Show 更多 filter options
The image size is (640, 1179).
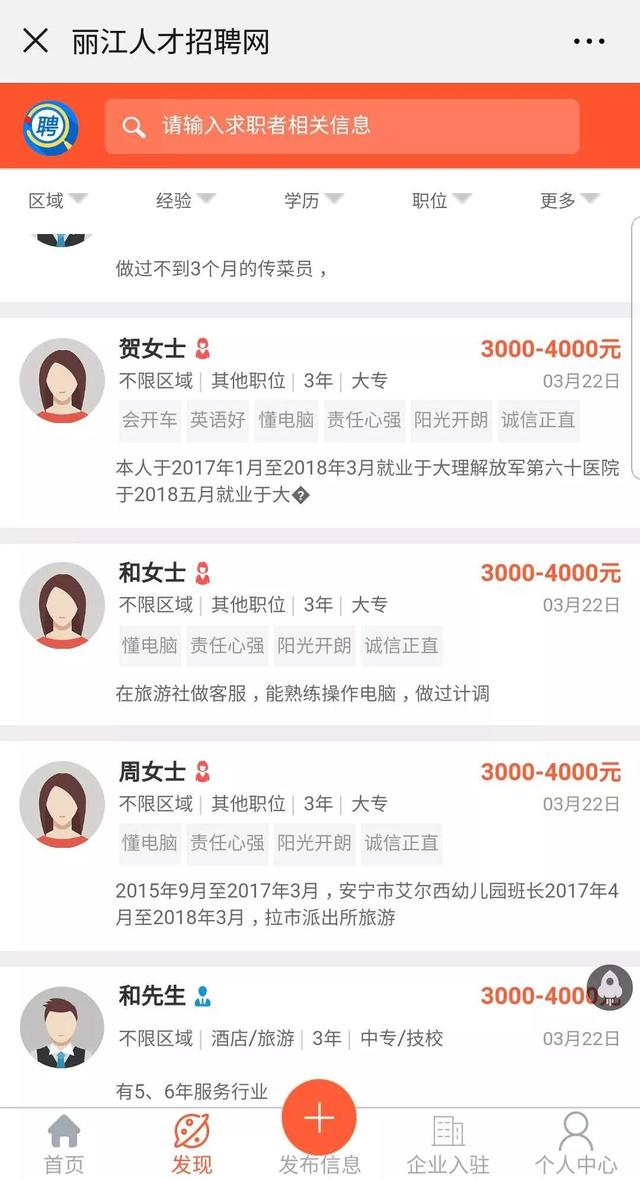[x=569, y=200]
